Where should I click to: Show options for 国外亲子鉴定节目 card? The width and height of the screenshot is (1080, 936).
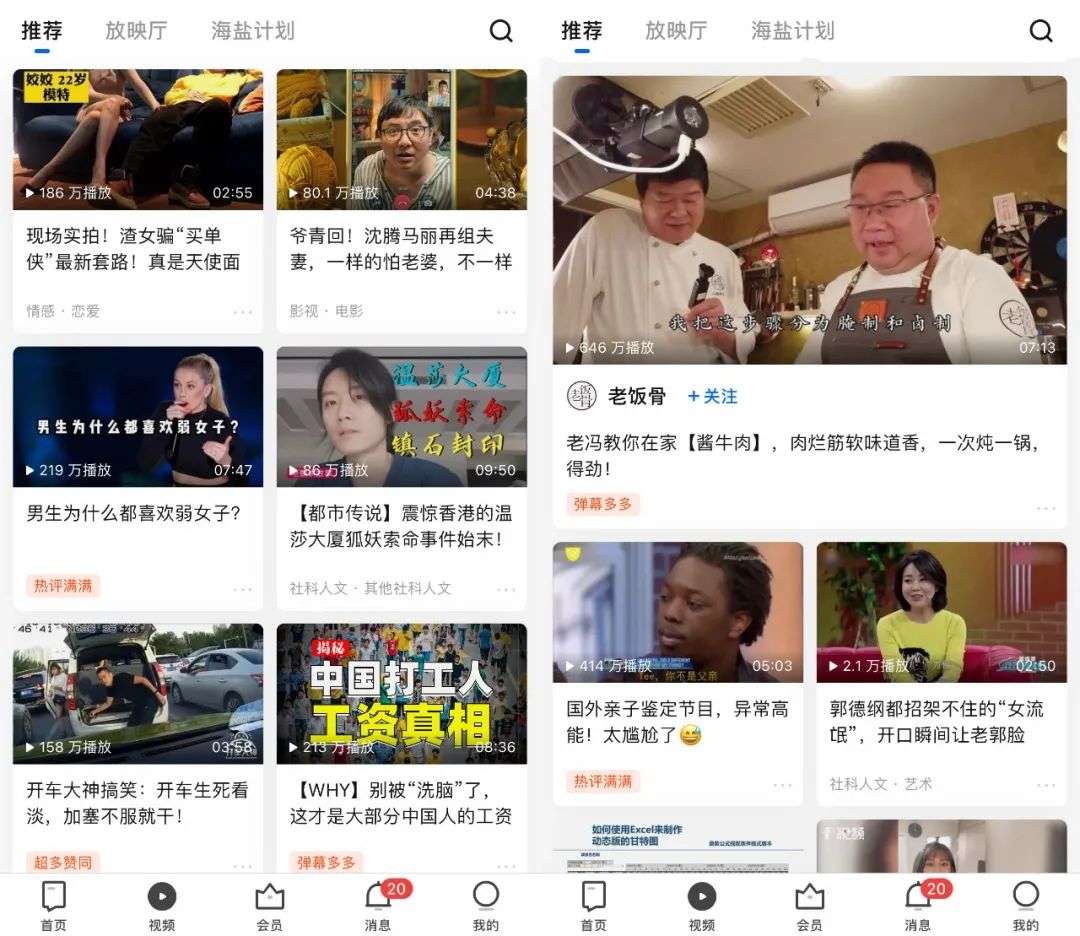782,785
